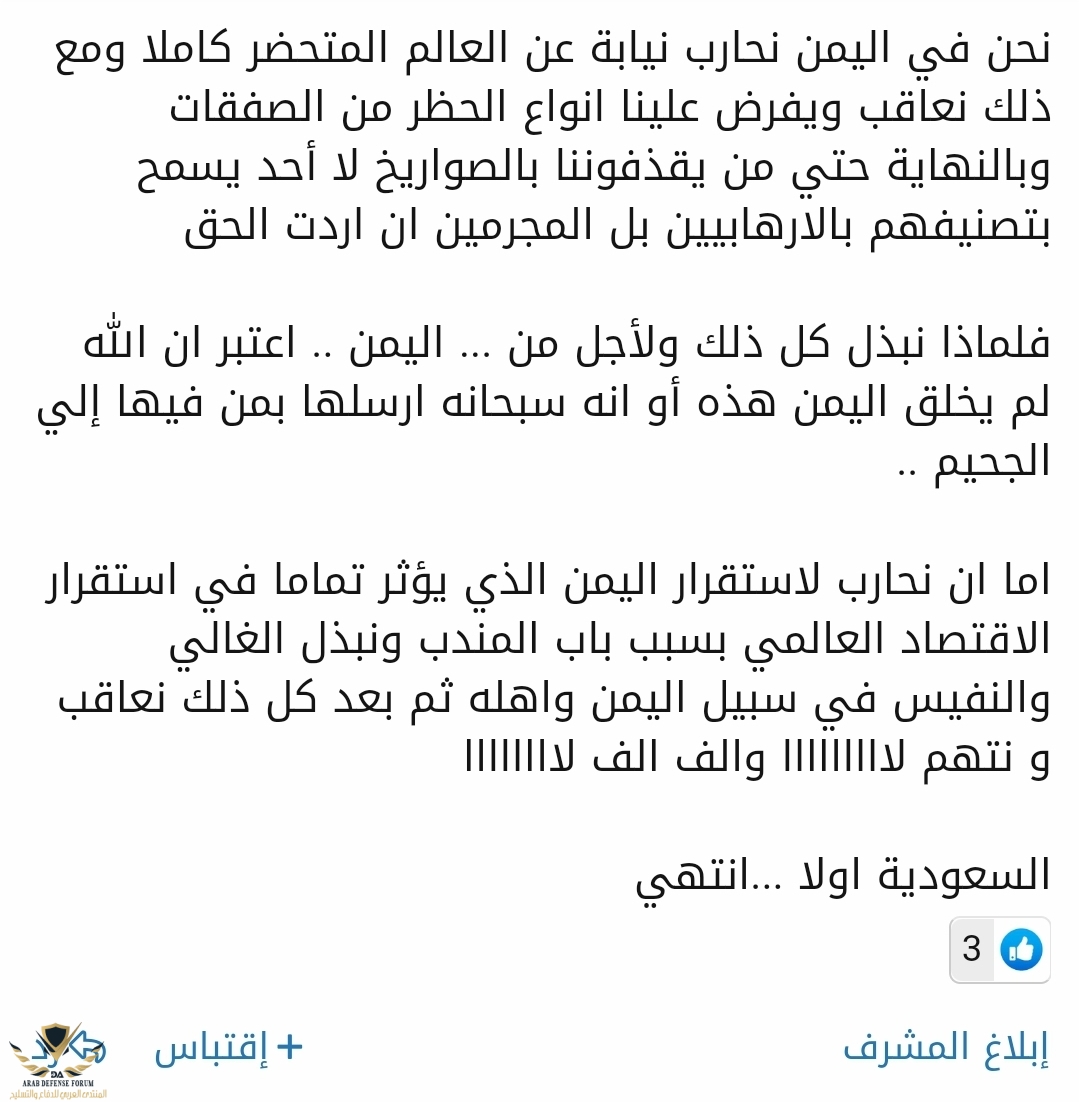Report the post via إبلاغ المشرف
The width and height of the screenshot is (1079, 1102).
[945, 1048]
